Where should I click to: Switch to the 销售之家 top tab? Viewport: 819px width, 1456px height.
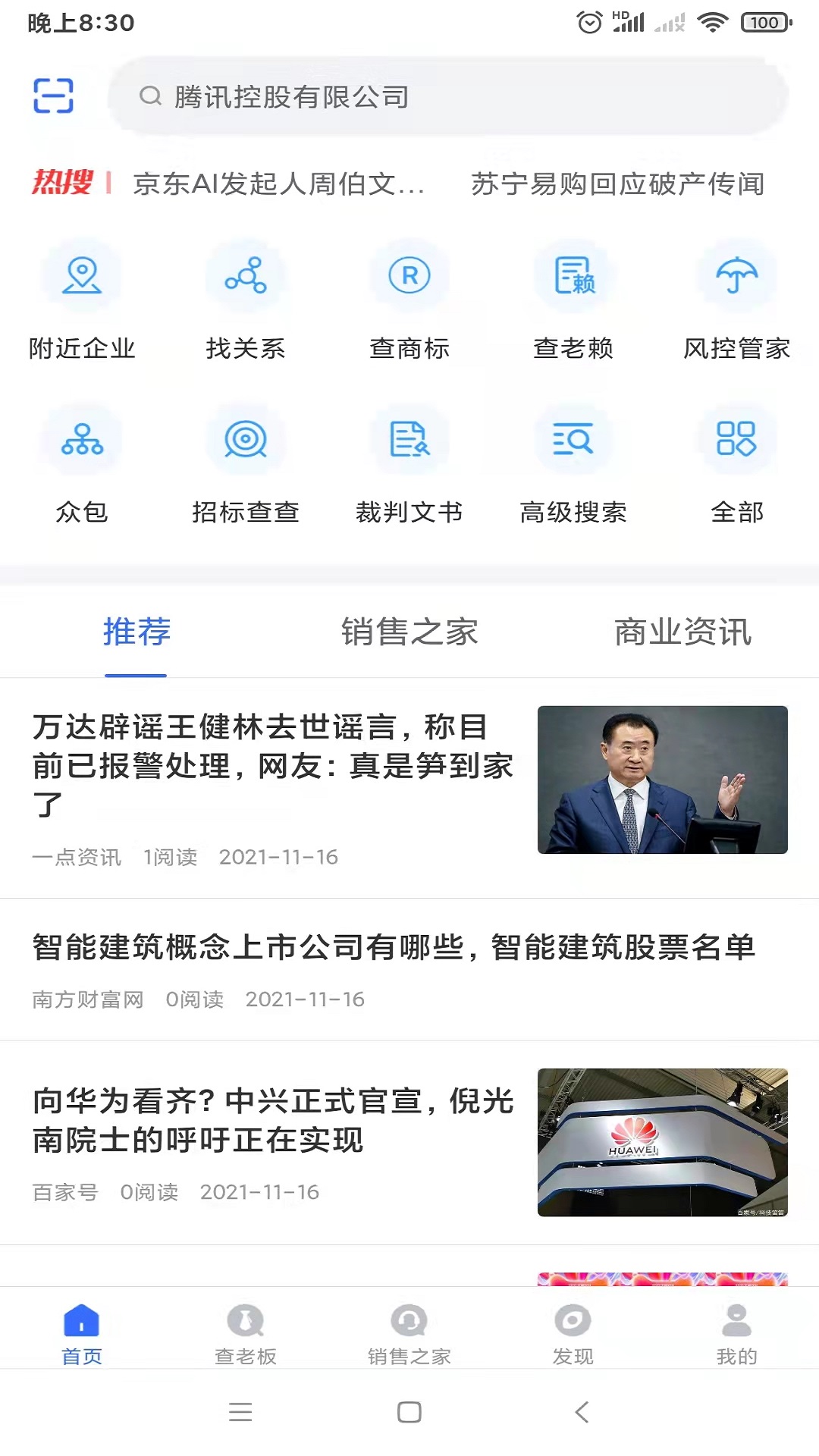(x=409, y=632)
